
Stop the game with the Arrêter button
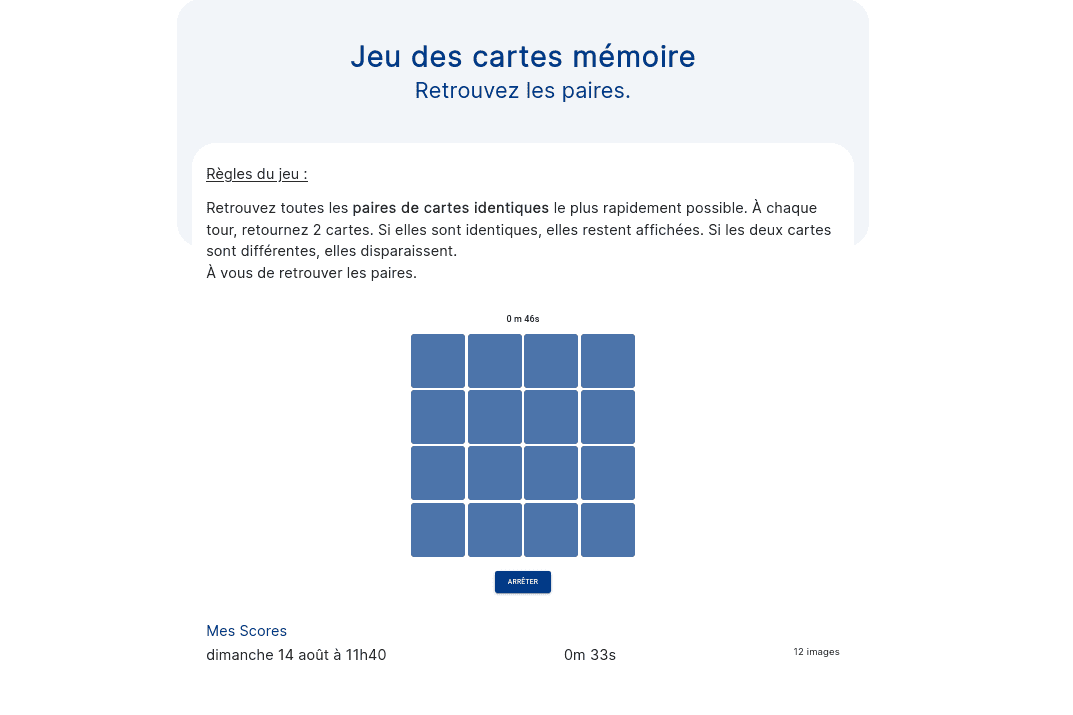(x=522, y=582)
